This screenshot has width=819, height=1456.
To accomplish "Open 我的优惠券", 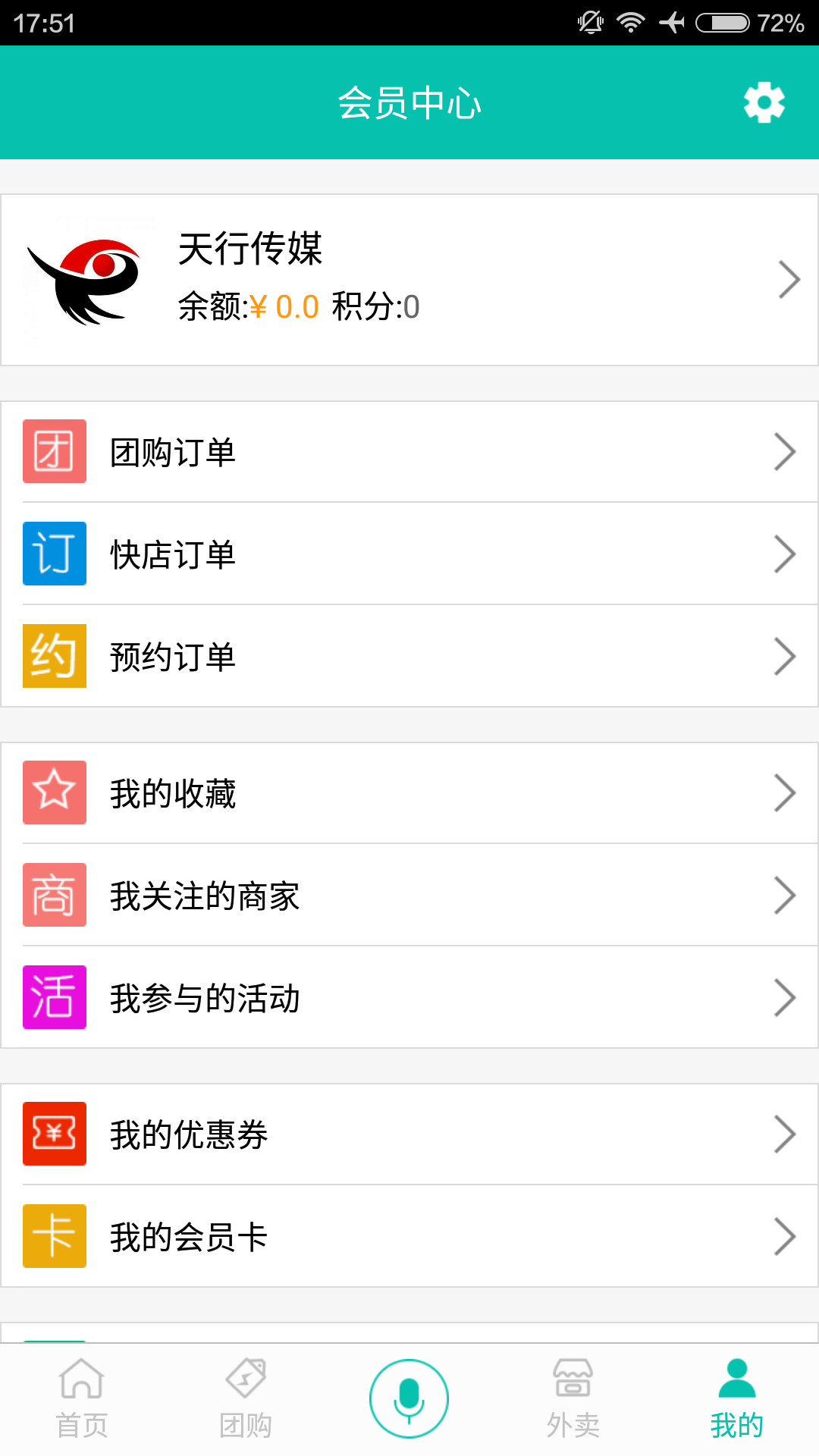I will click(x=409, y=1134).
